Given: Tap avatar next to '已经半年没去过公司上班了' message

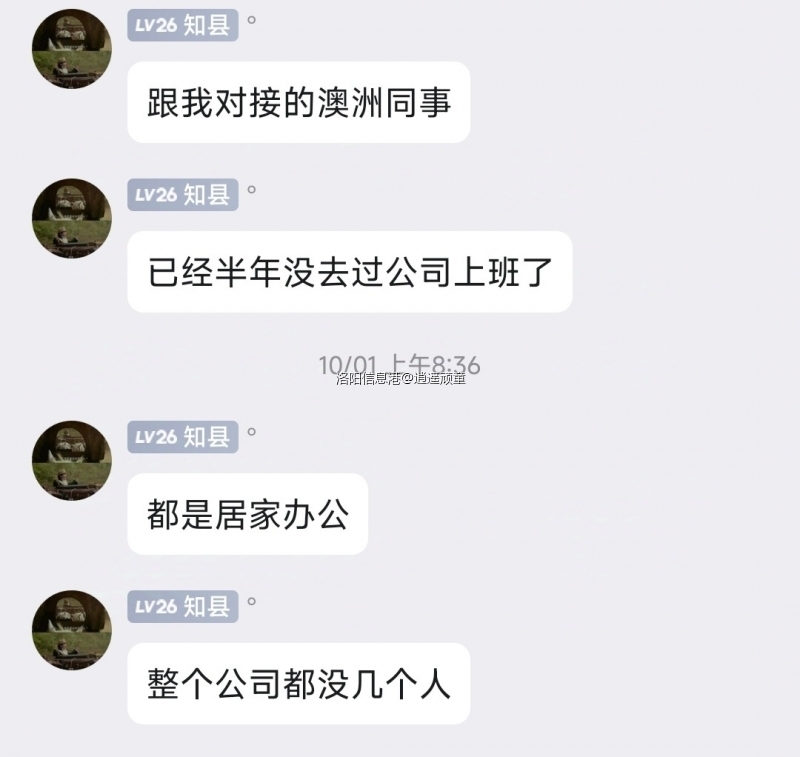Looking at the screenshot, I should (71, 219).
